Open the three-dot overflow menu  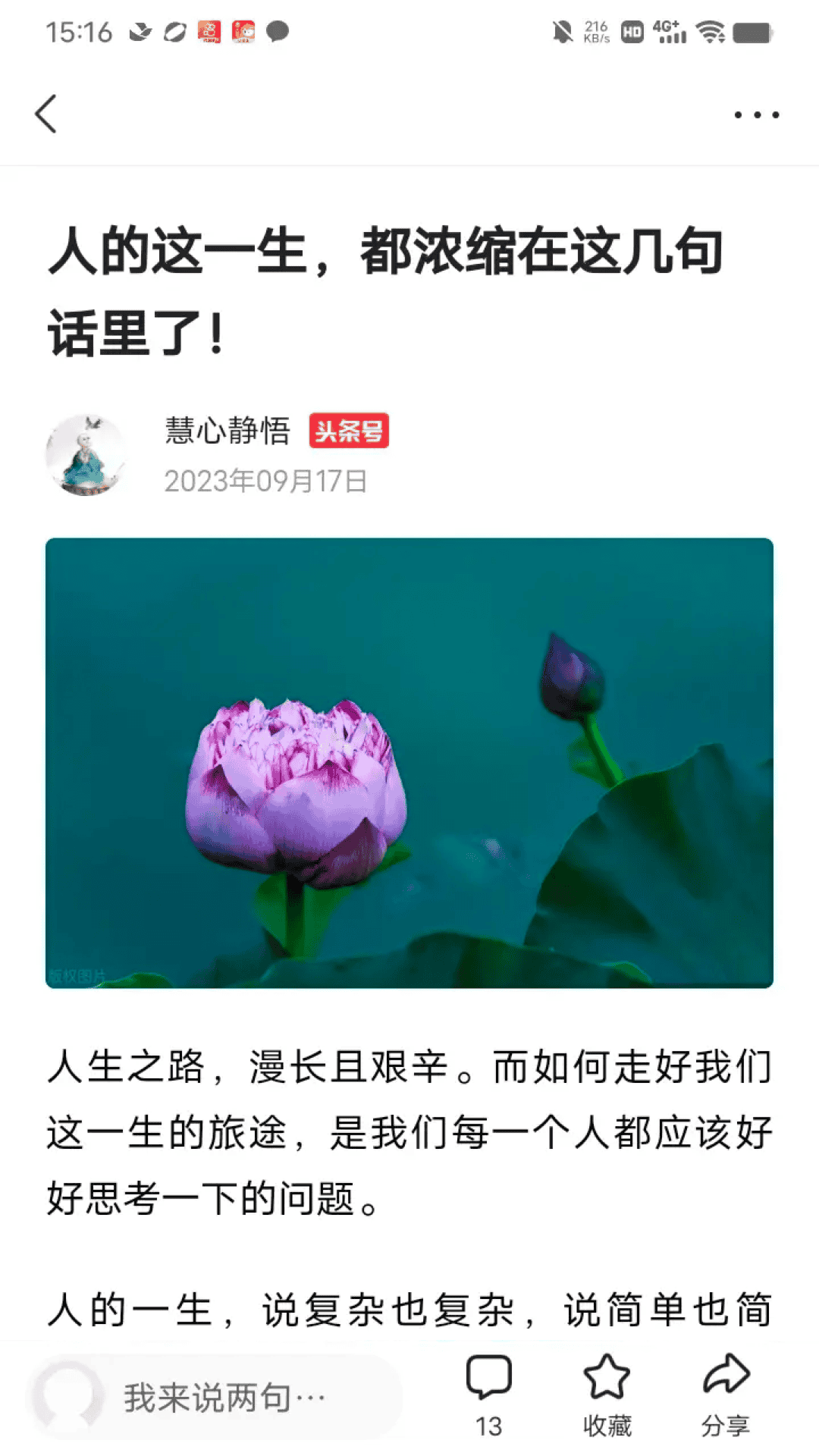pyautogui.click(x=756, y=115)
